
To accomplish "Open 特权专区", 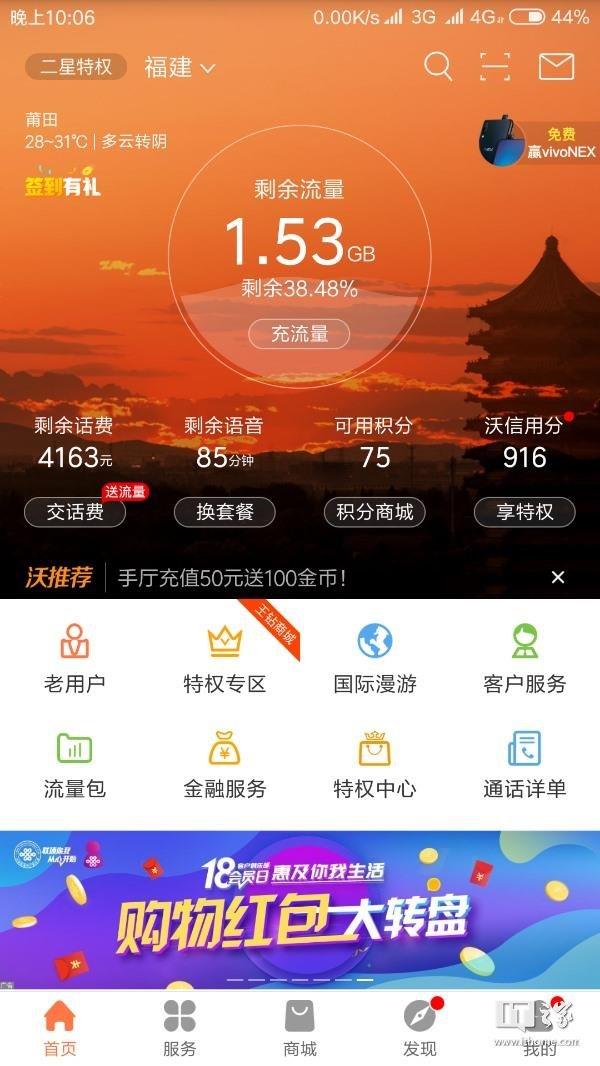I will (x=225, y=657).
